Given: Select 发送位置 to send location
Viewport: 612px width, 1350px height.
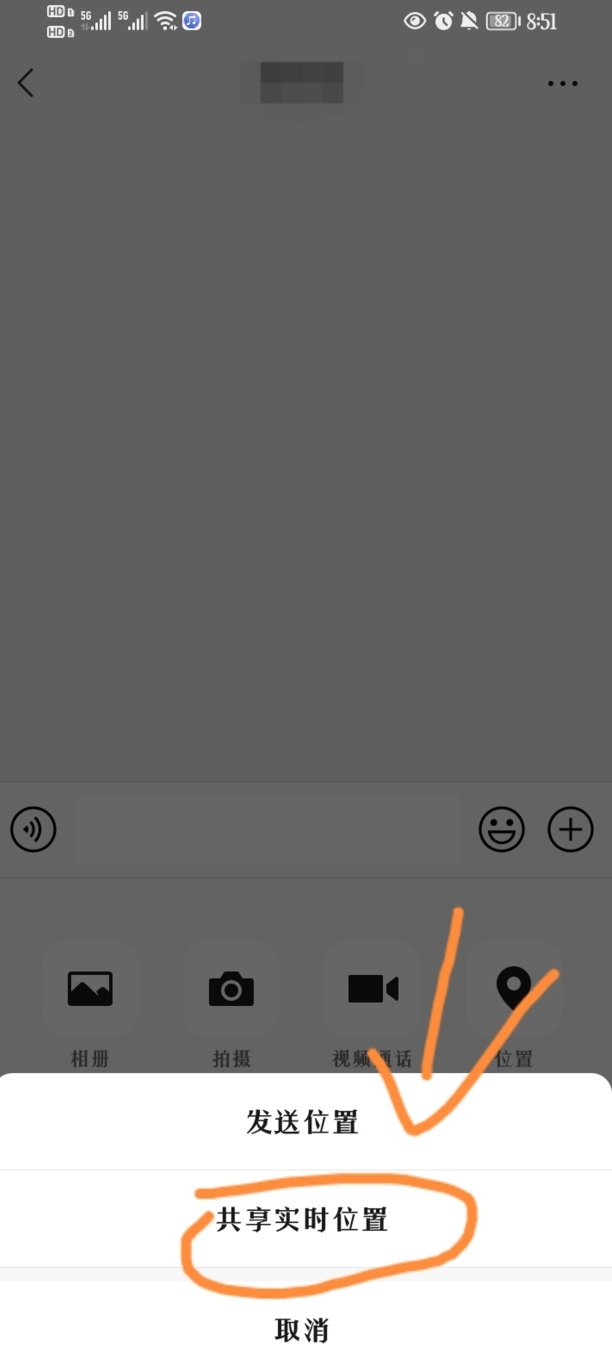Looking at the screenshot, I should (302, 1122).
